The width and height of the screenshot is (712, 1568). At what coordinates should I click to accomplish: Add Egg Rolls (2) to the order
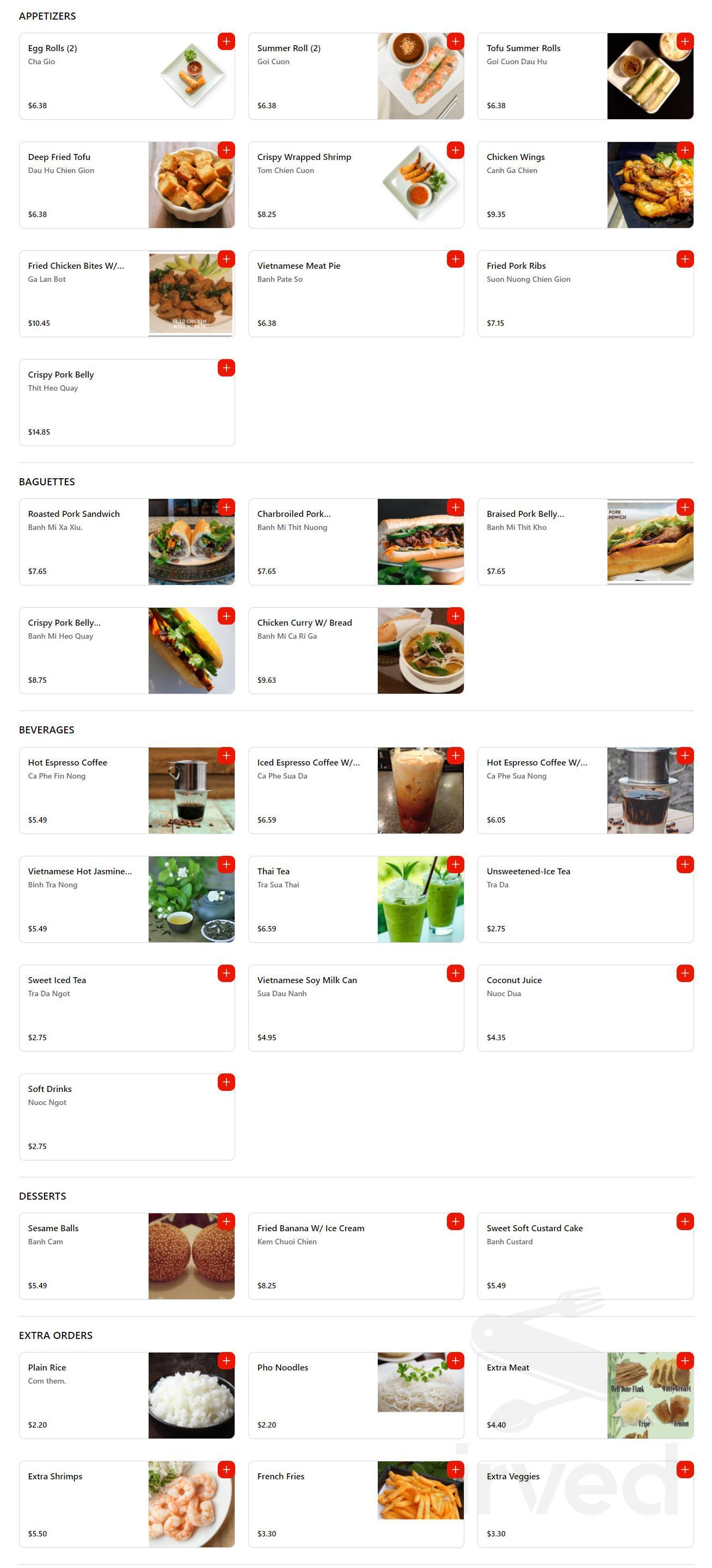pos(226,42)
